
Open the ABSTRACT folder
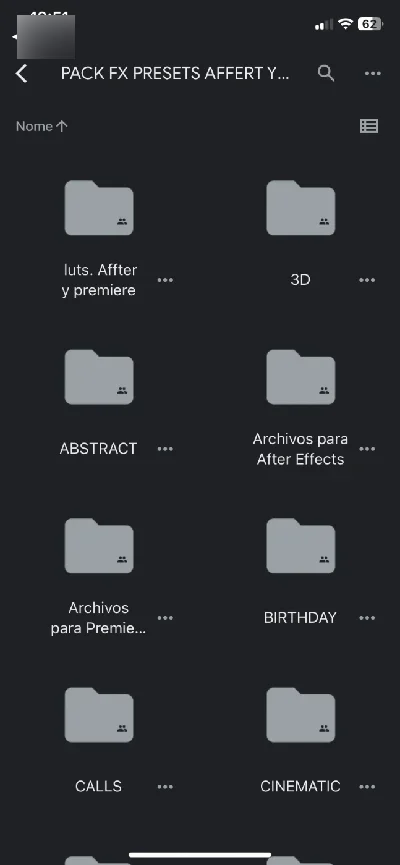(x=99, y=377)
